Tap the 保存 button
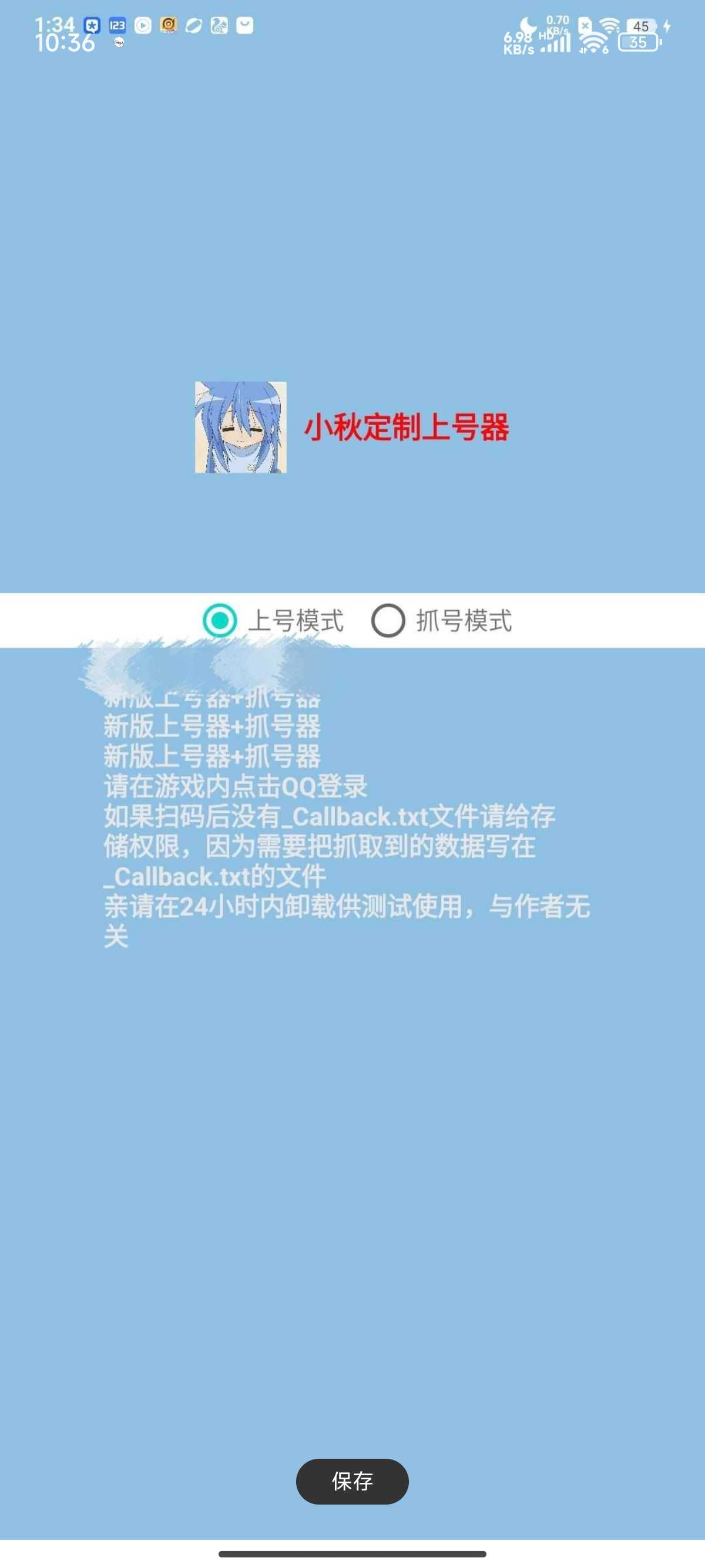The width and height of the screenshot is (705, 1568). (352, 1482)
